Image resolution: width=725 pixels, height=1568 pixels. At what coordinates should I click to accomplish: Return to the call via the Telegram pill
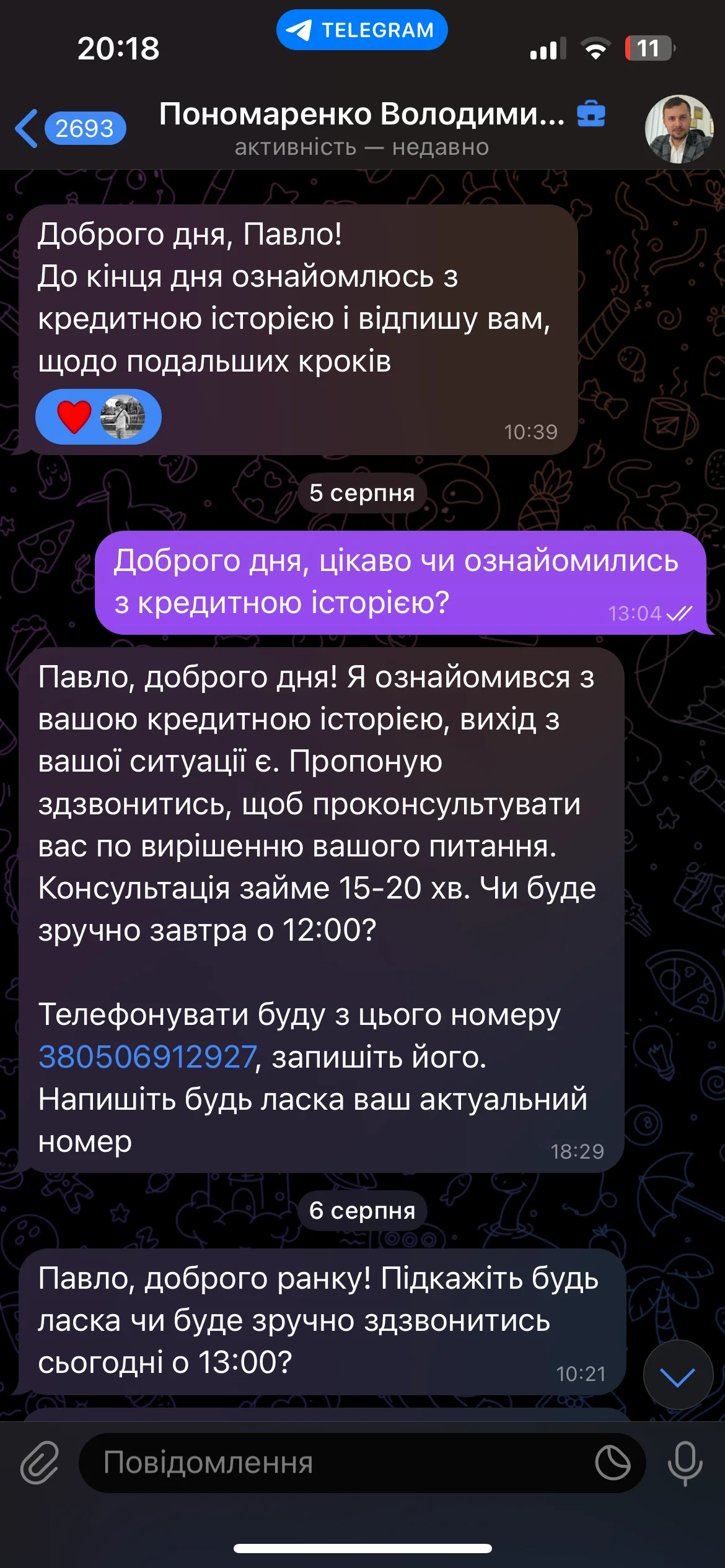[x=362, y=30]
